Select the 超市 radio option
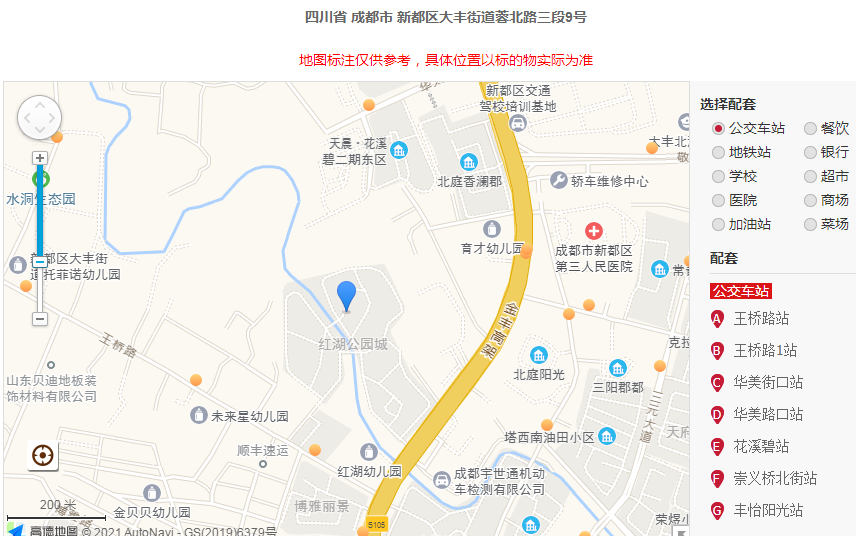The width and height of the screenshot is (856, 536). pos(810,177)
